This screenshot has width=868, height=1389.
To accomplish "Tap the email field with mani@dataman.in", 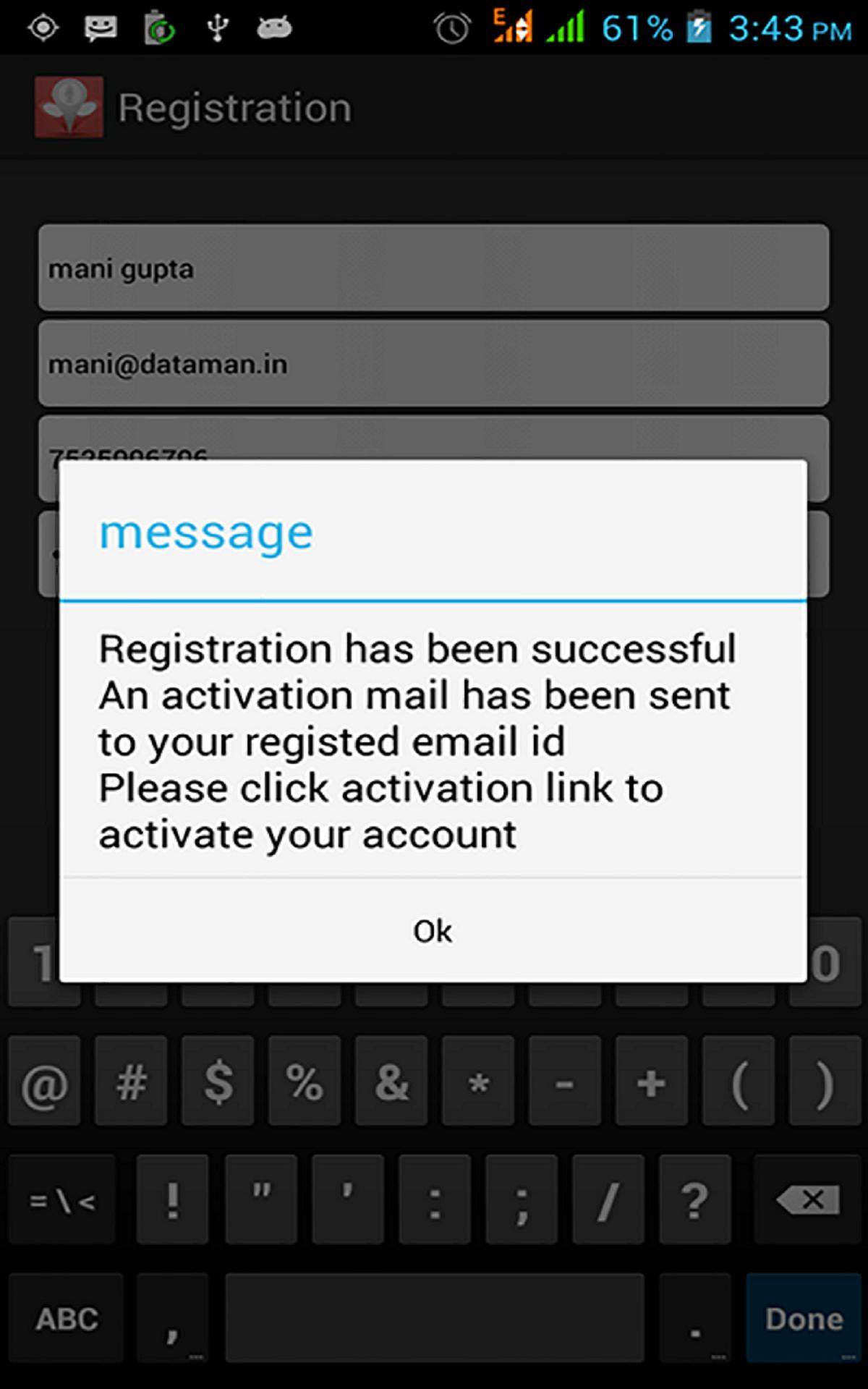I will pos(434,364).
